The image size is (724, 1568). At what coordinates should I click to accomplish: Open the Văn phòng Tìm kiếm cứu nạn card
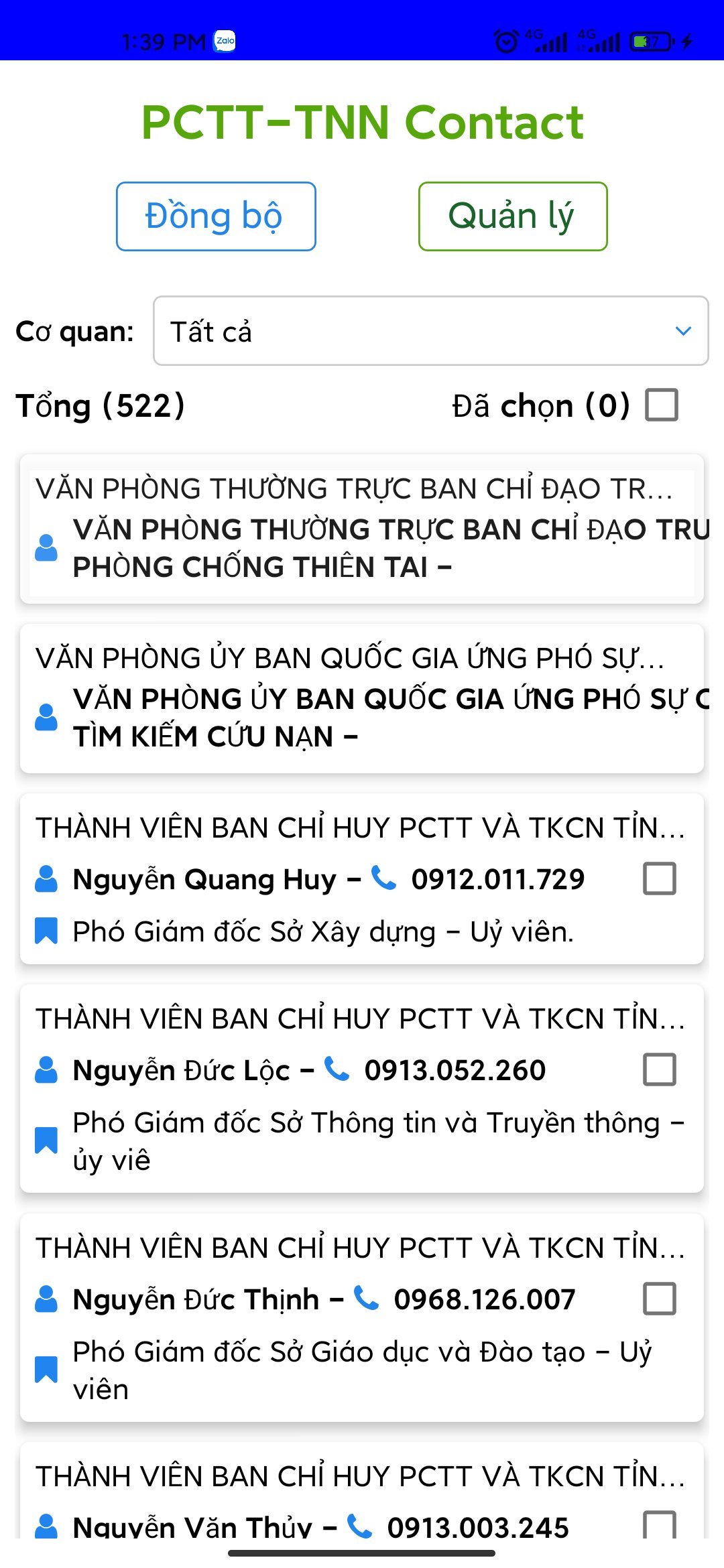[x=362, y=698]
